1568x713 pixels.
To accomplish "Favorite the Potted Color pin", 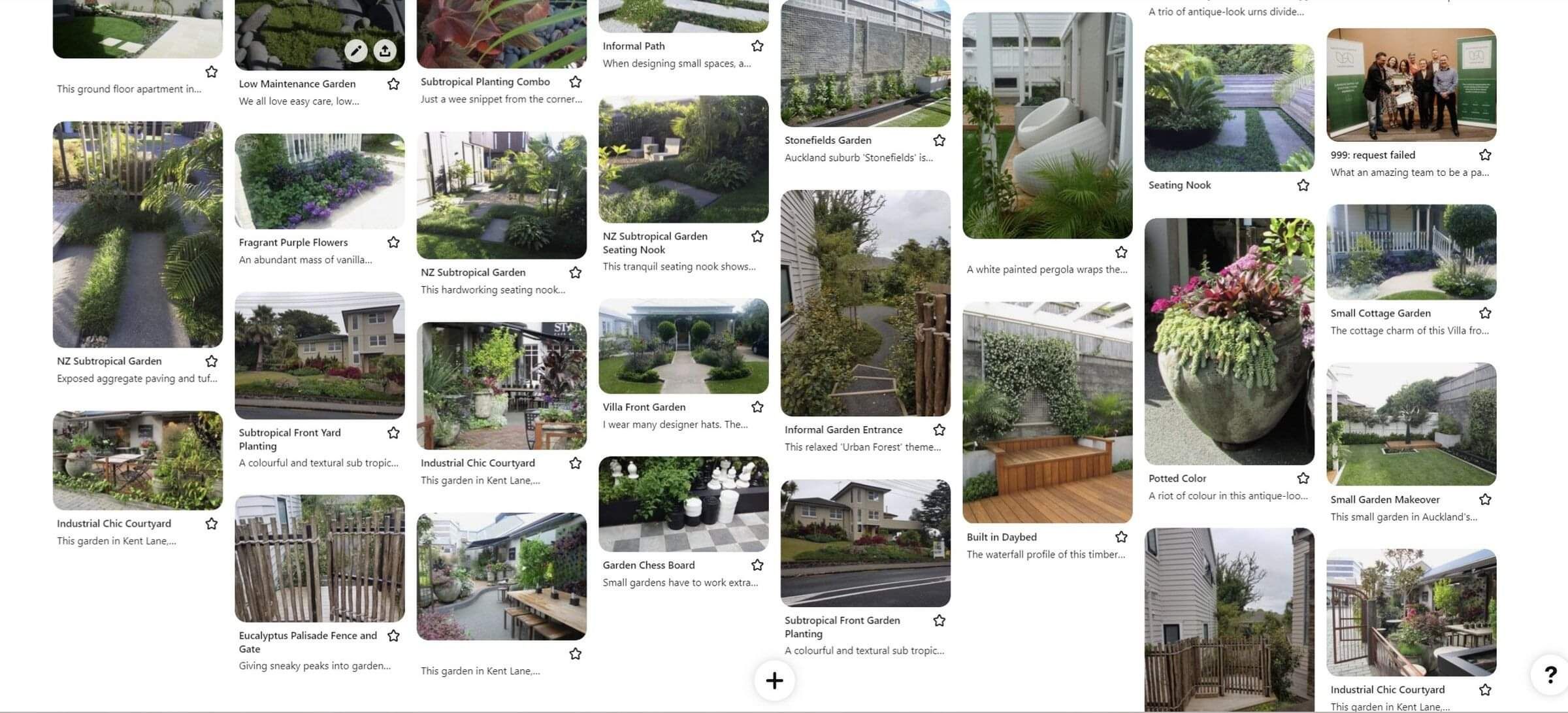I will [x=1303, y=478].
